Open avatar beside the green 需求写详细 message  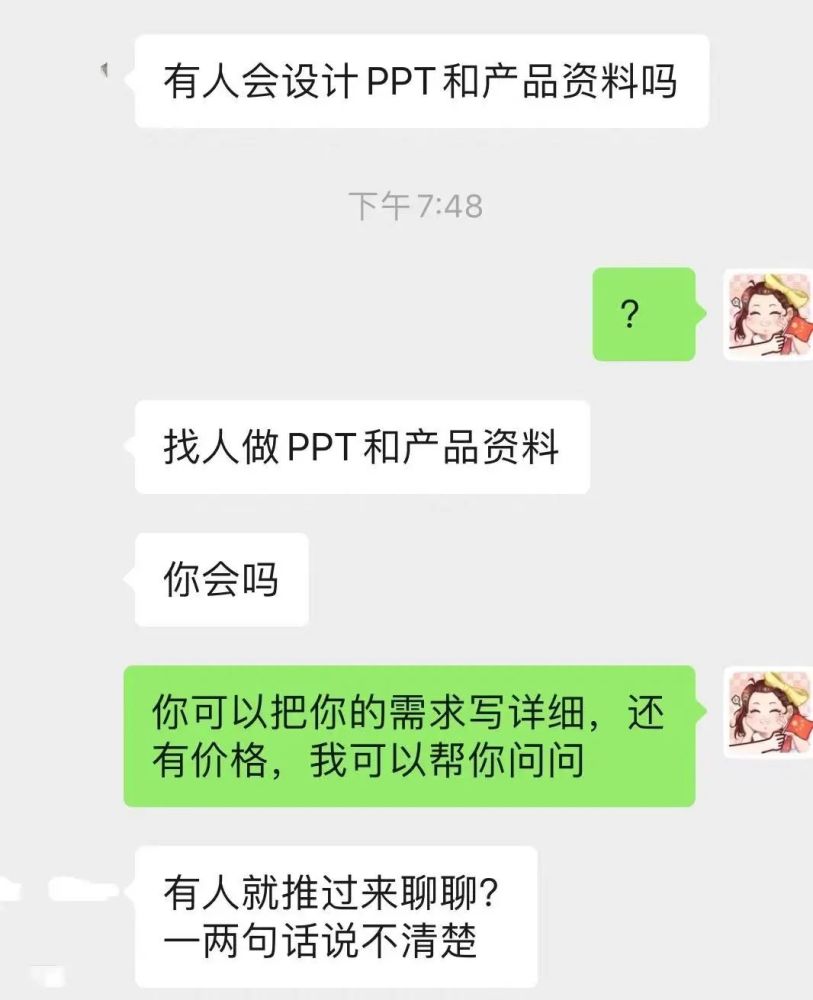[767, 712]
